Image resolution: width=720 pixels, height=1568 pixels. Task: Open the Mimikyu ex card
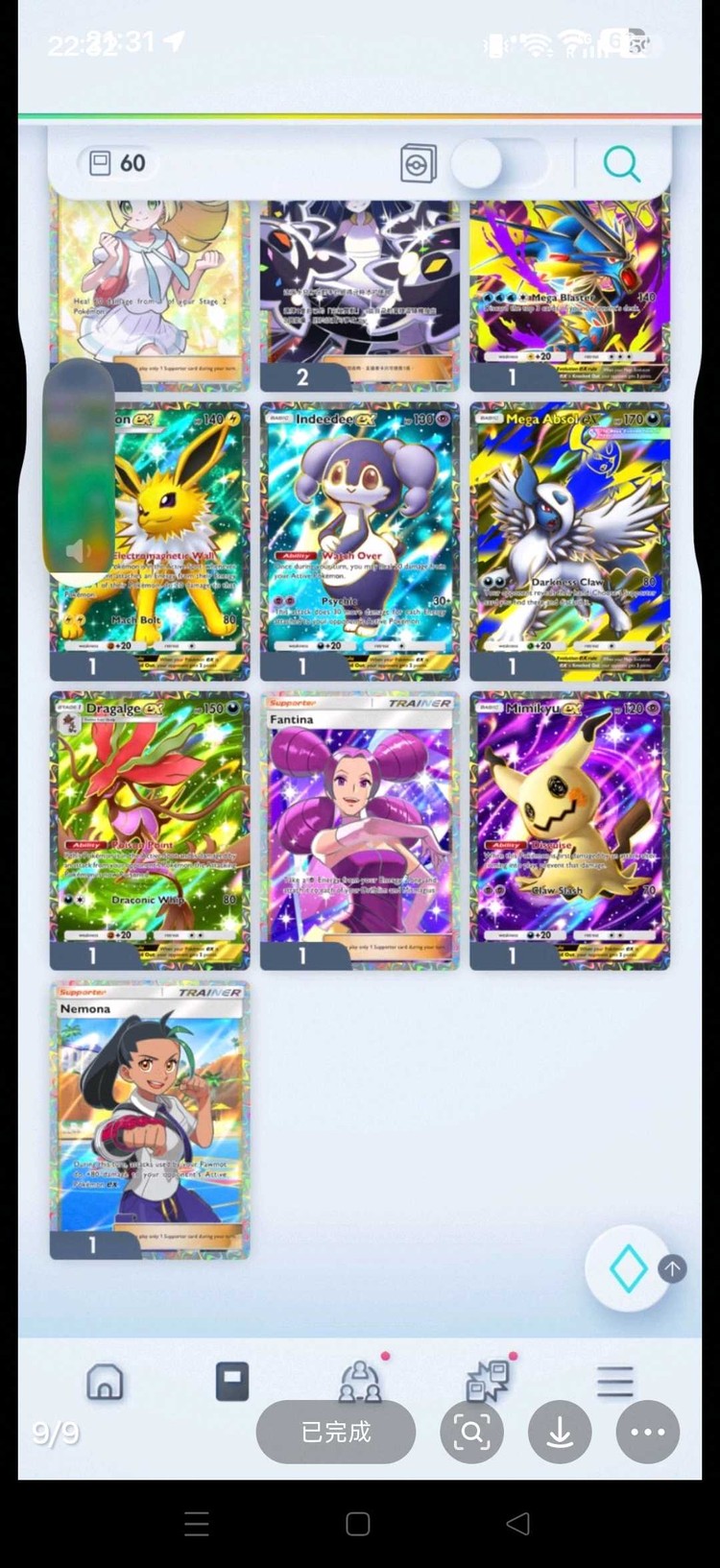point(570,831)
